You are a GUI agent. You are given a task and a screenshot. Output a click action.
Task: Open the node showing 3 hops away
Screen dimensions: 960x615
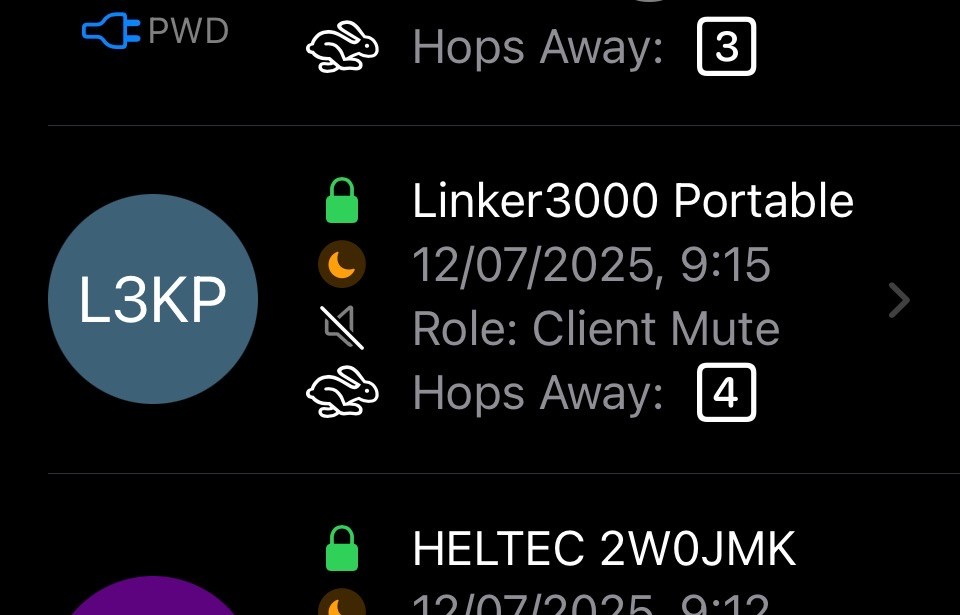click(538, 48)
